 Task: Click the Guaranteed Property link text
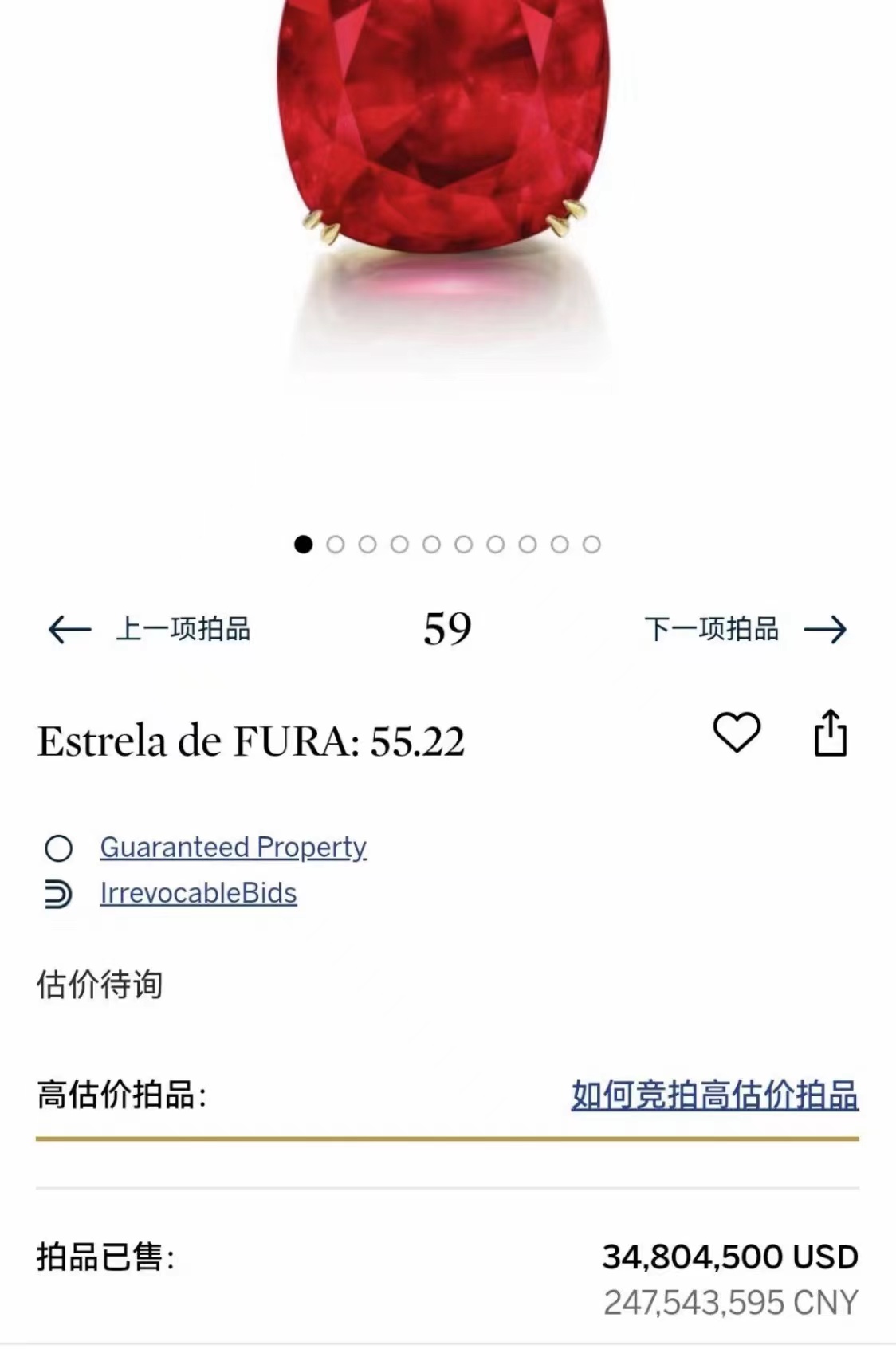pos(232,848)
